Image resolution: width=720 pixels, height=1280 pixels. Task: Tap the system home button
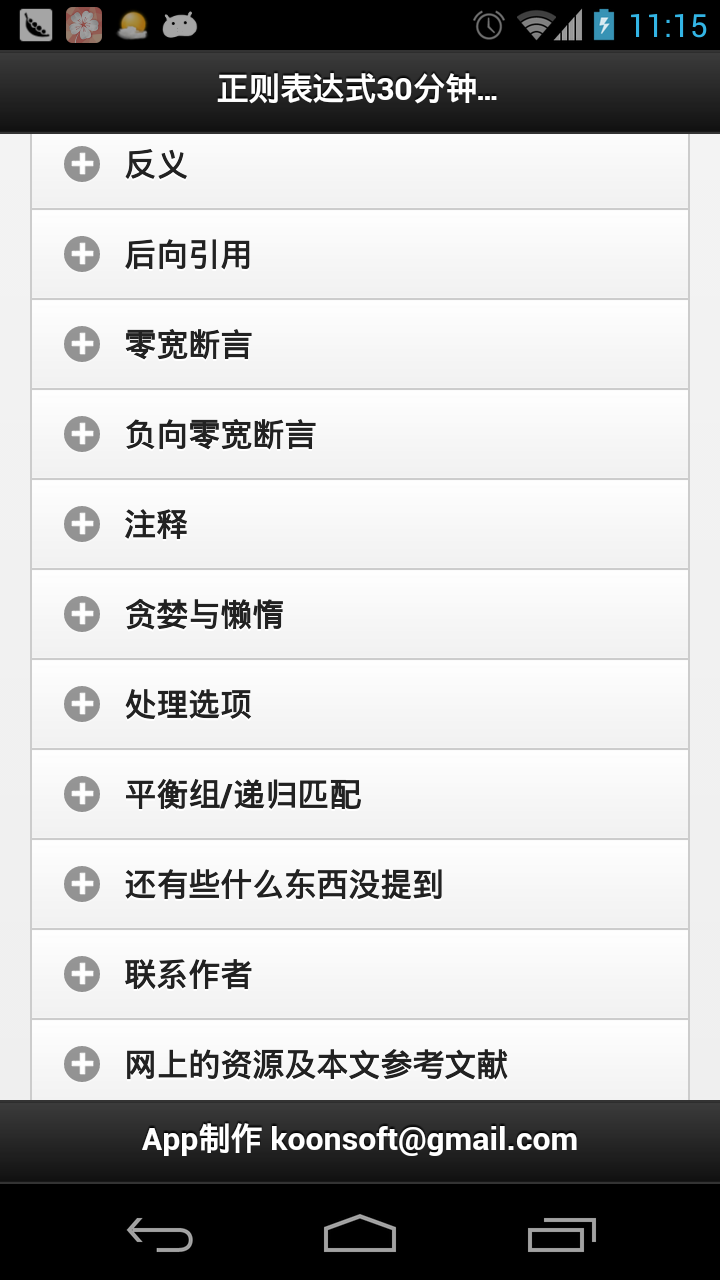point(360,1235)
